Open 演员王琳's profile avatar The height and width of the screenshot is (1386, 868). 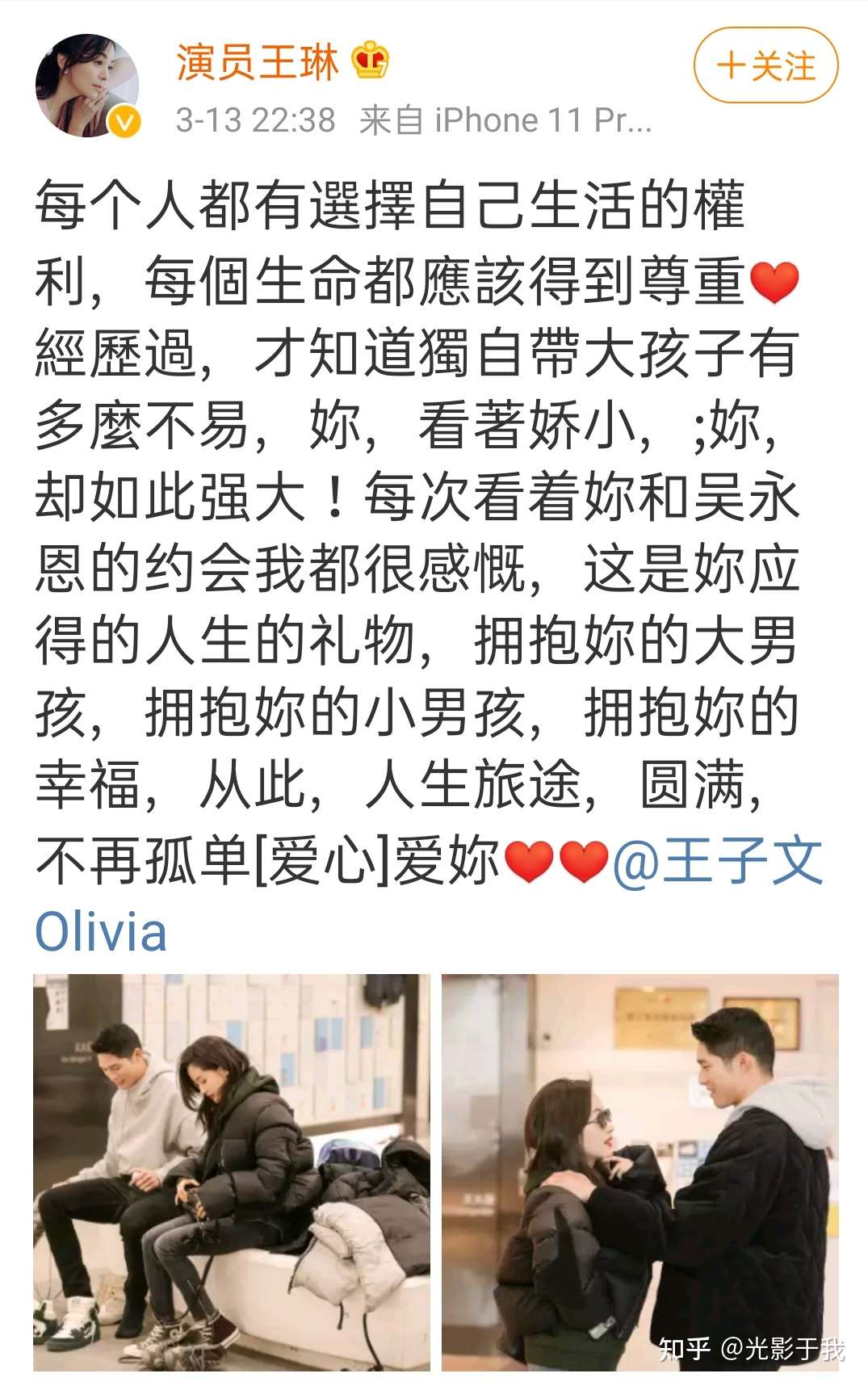pos(87,85)
